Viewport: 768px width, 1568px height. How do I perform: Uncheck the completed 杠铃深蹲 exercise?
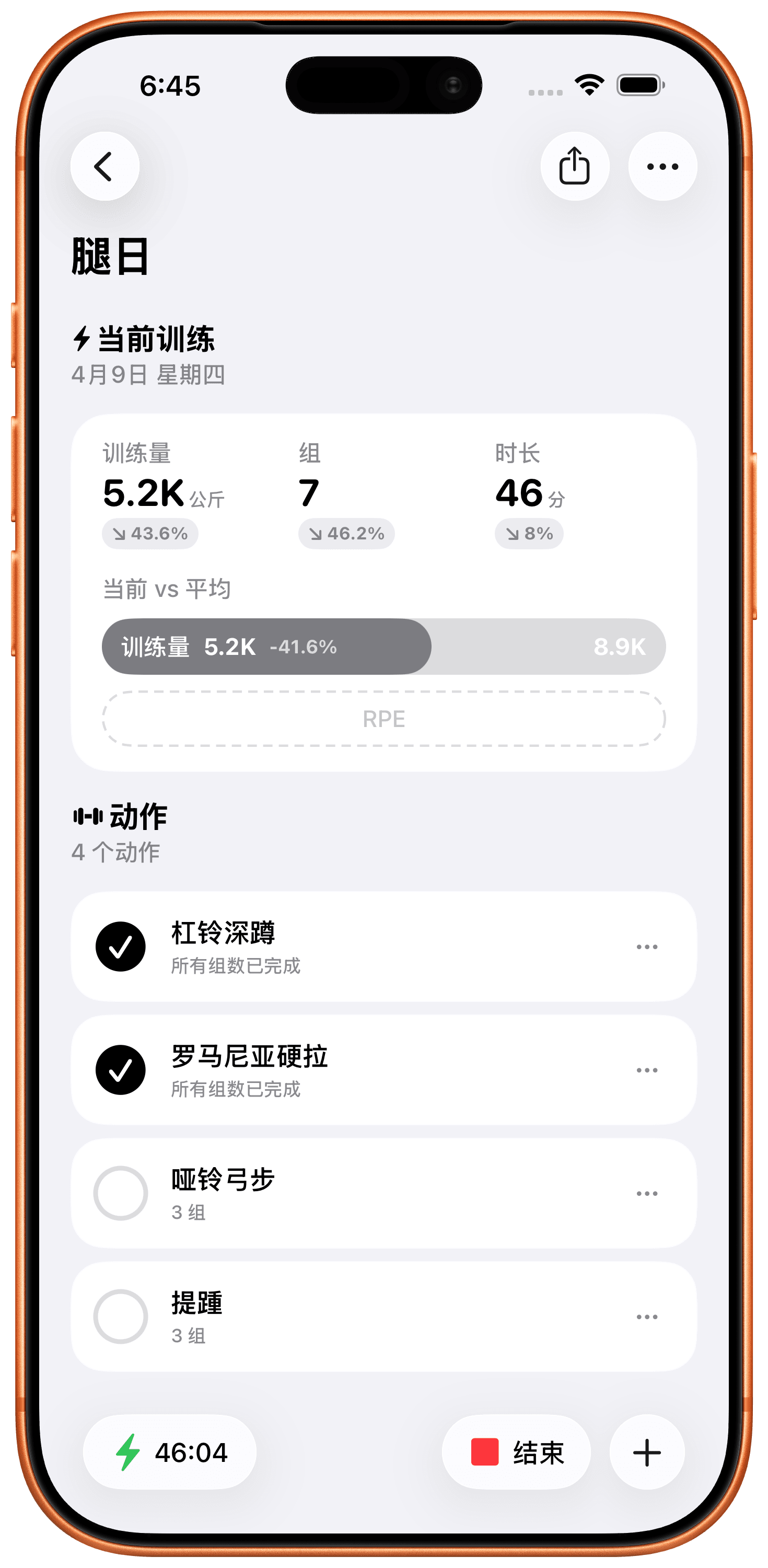click(x=121, y=947)
